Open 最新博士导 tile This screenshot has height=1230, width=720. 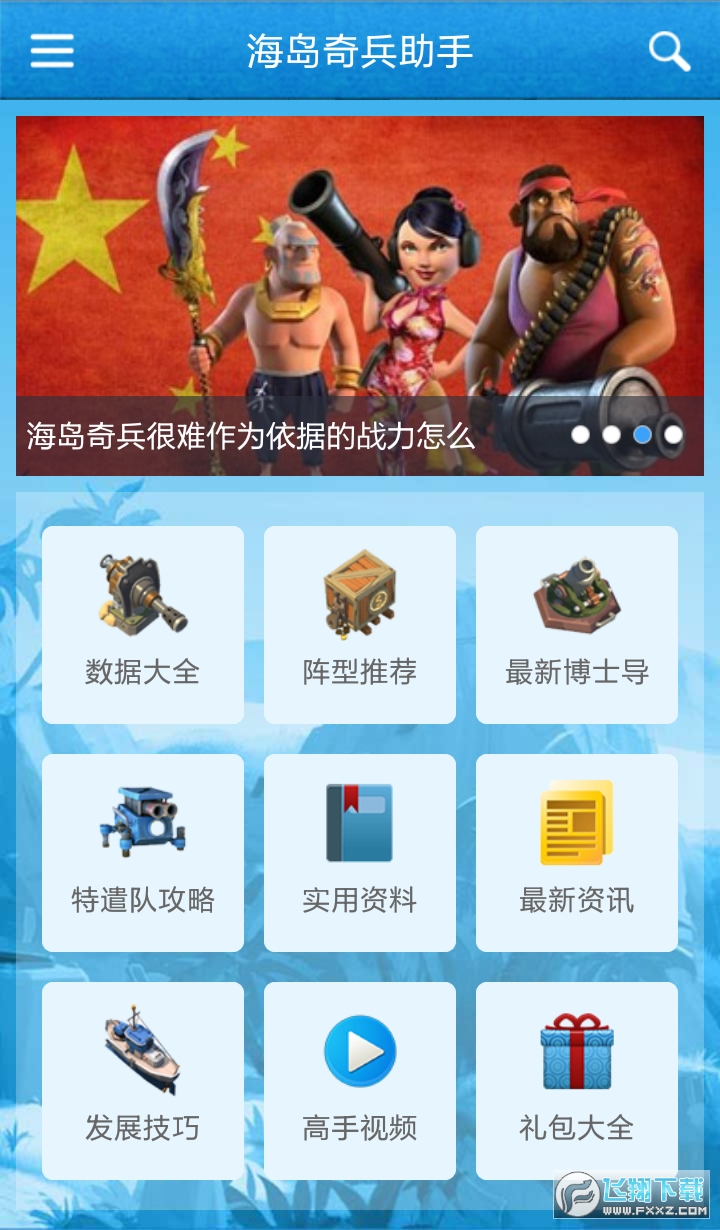[577, 624]
